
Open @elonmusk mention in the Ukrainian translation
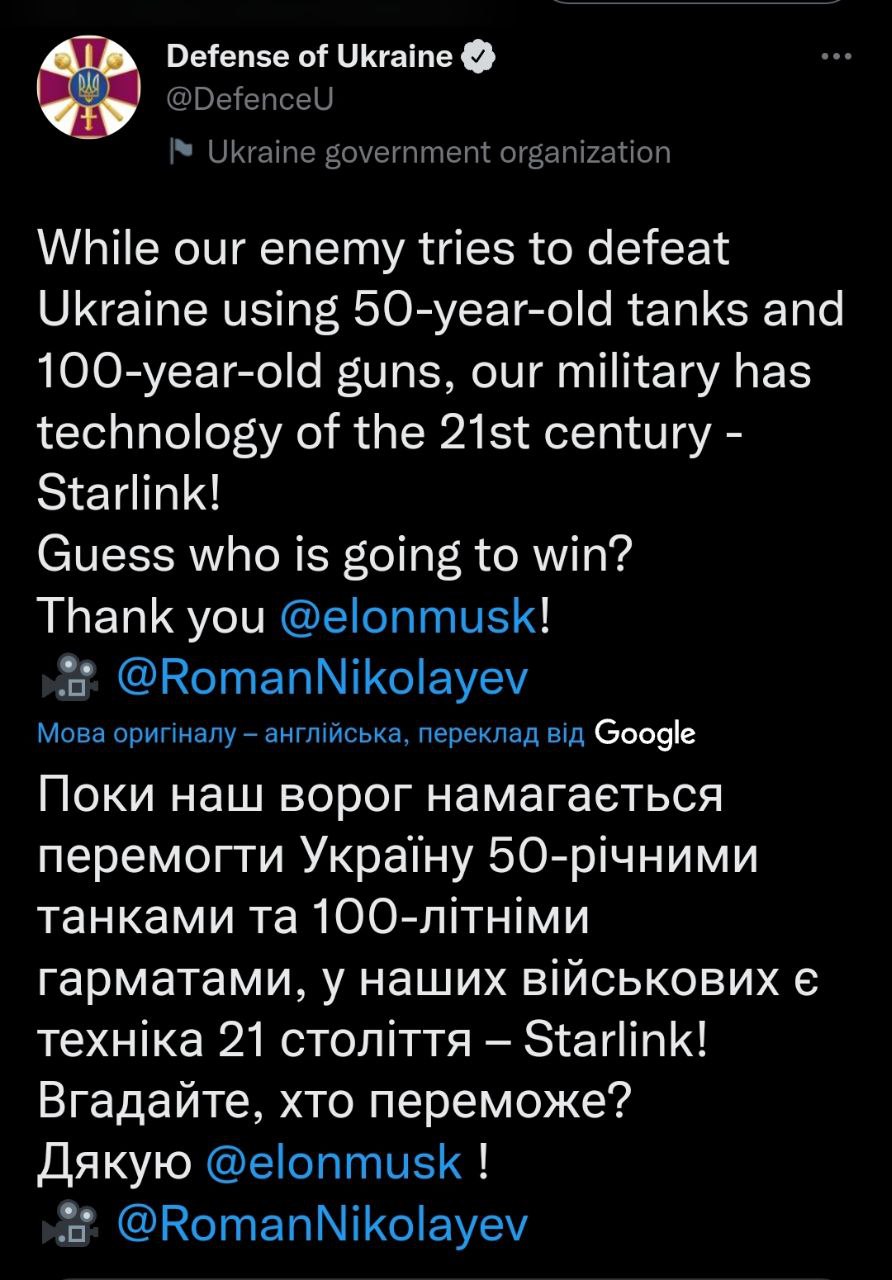click(333, 1162)
